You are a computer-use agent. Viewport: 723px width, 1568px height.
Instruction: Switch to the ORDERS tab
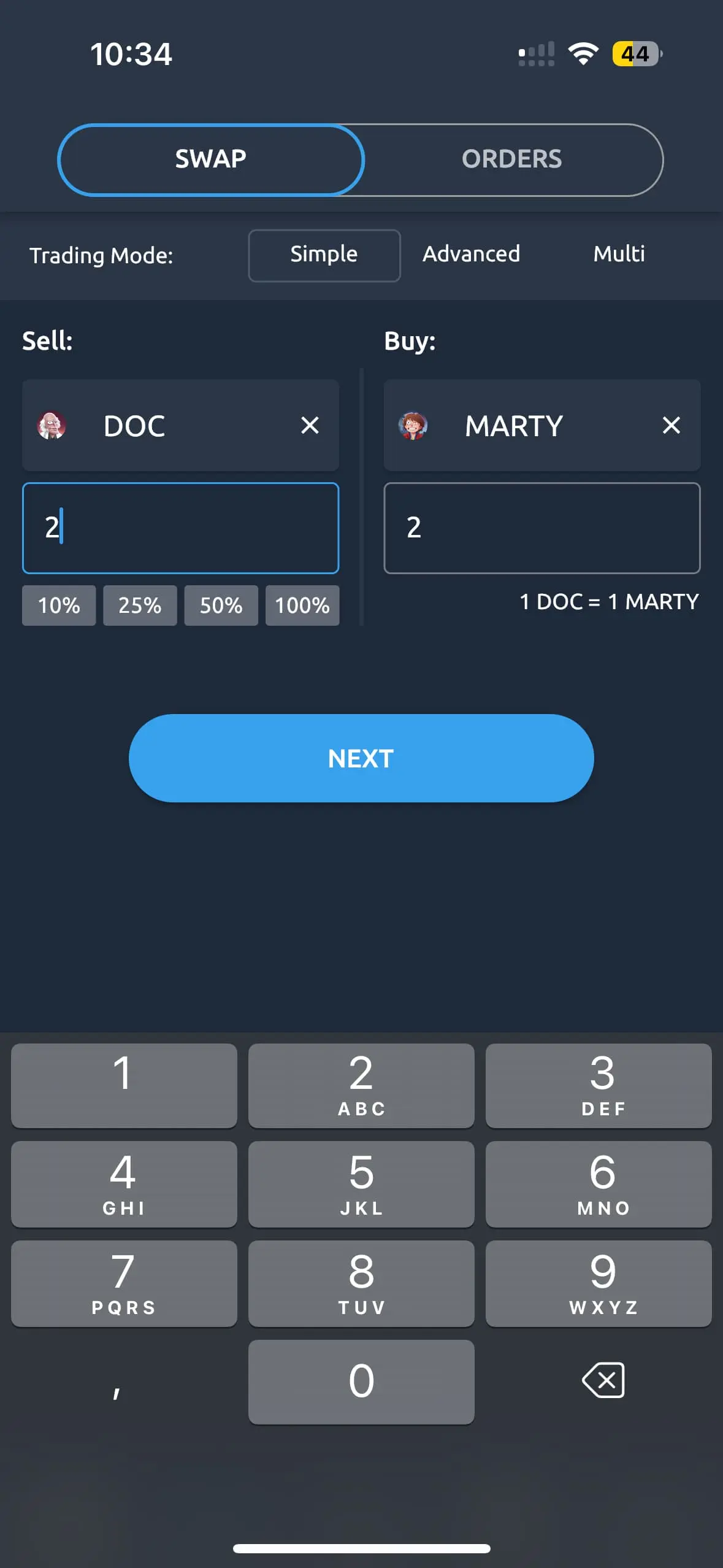pos(512,159)
